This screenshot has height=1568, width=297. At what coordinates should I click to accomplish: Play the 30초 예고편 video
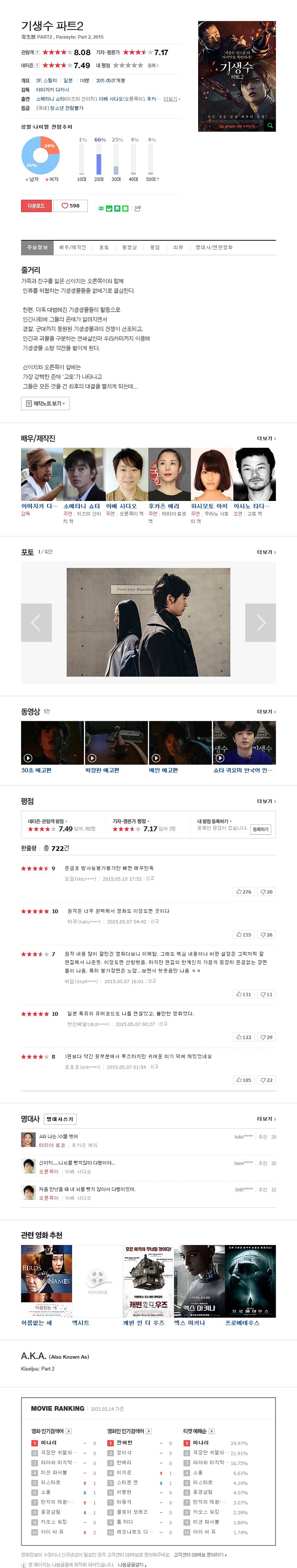point(52,742)
